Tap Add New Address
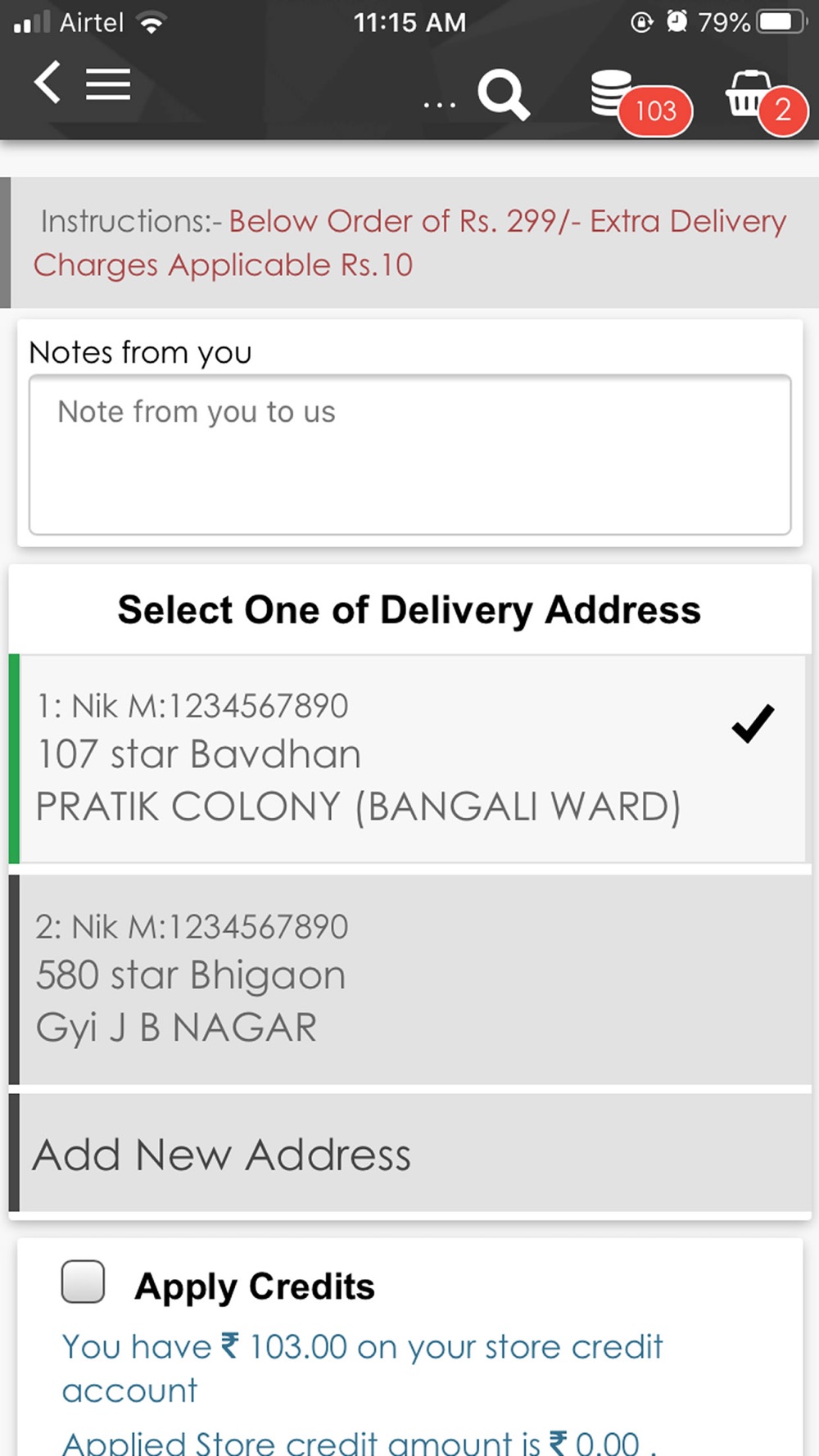The width and height of the screenshot is (819, 1456). (x=409, y=1153)
